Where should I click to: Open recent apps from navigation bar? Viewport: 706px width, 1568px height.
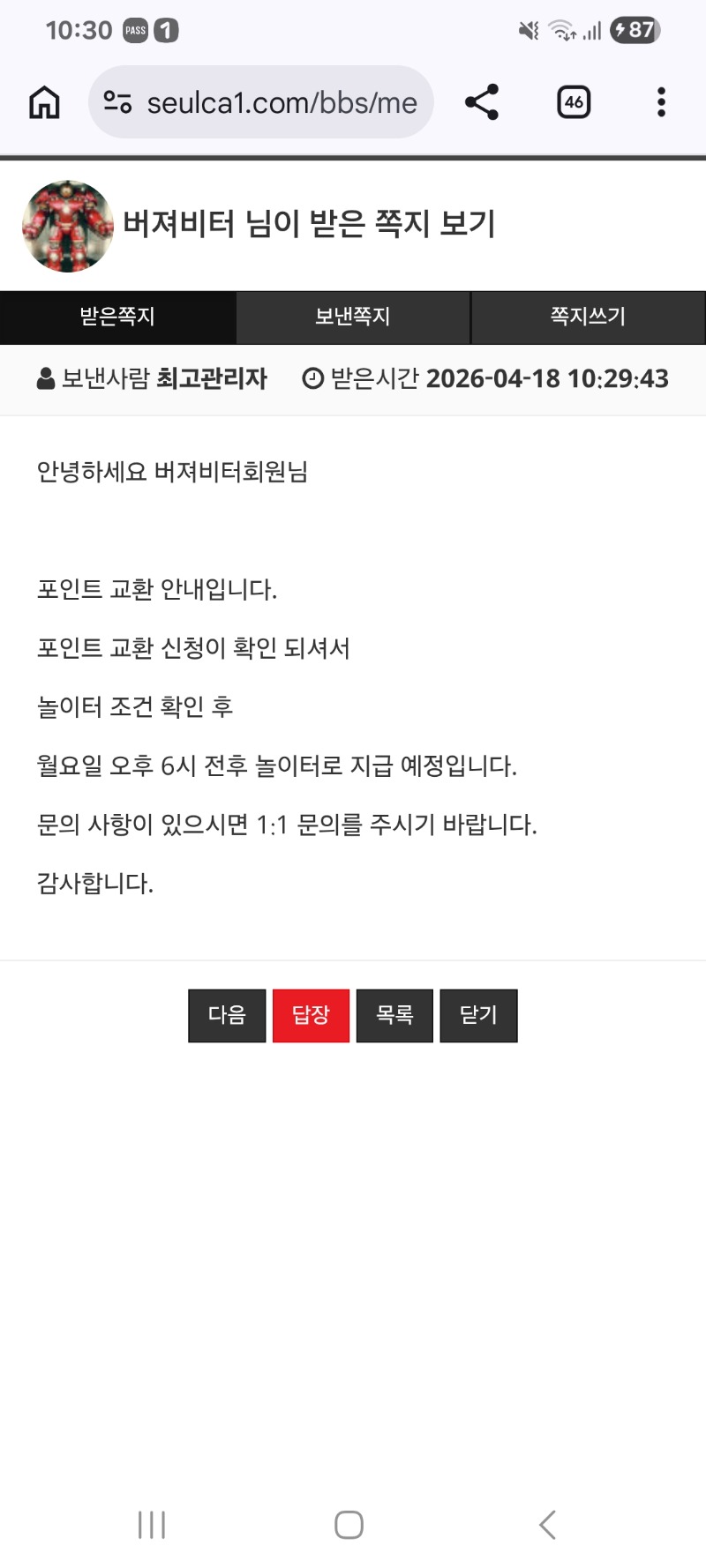click(152, 1524)
